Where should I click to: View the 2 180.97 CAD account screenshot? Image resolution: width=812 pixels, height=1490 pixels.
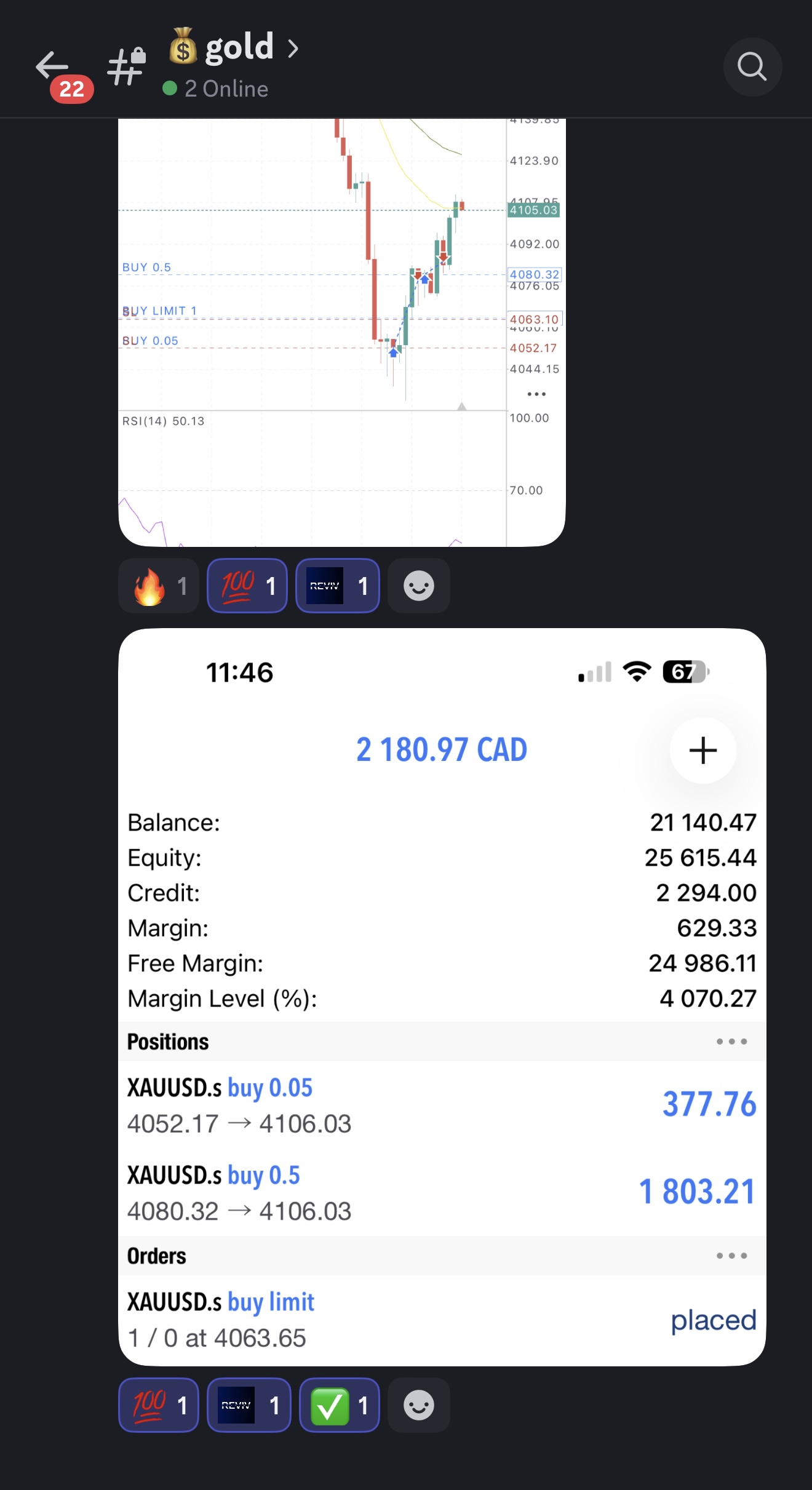click(442, 997)
